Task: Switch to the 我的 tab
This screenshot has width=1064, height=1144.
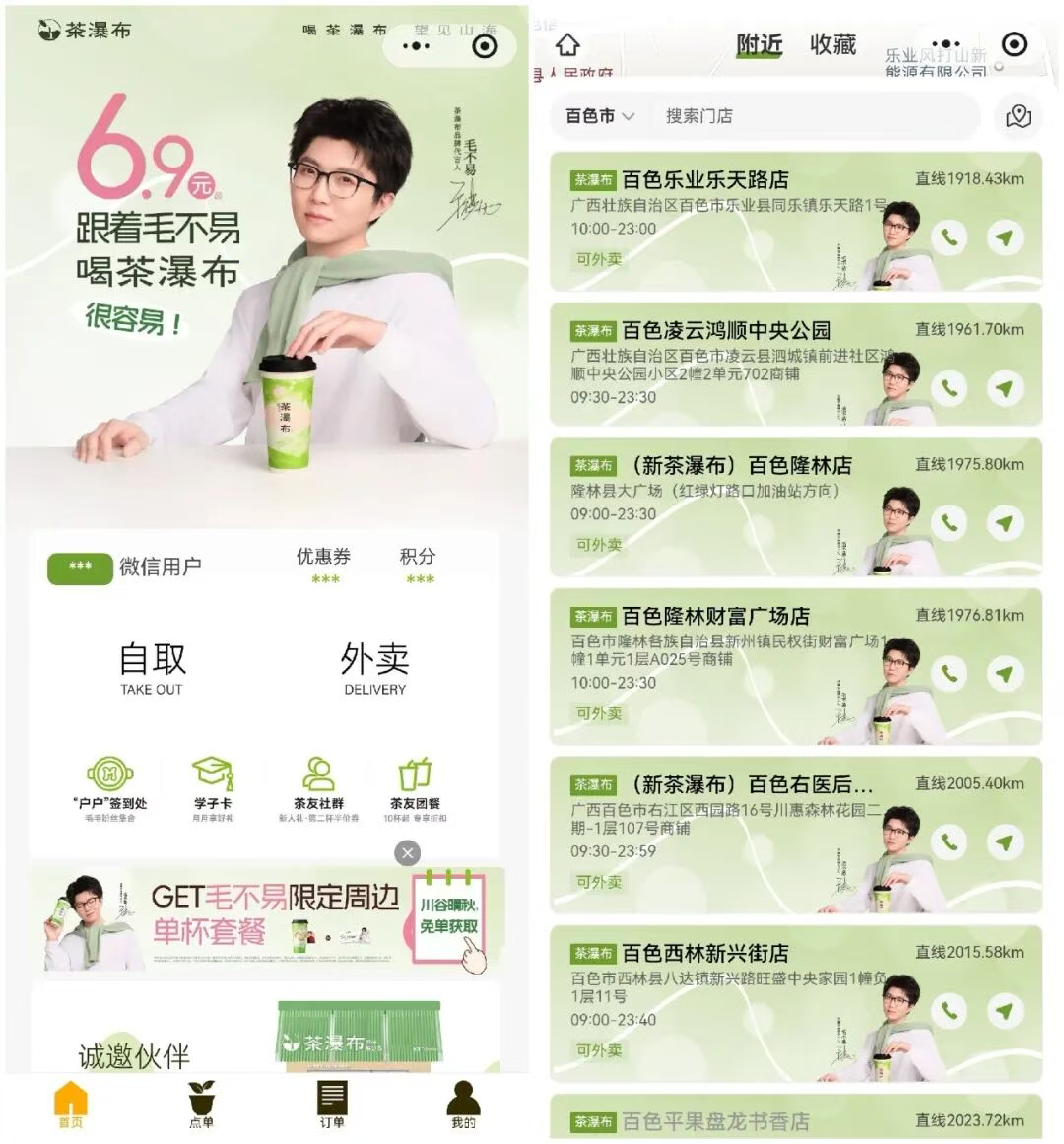Action: point(463,1105)
